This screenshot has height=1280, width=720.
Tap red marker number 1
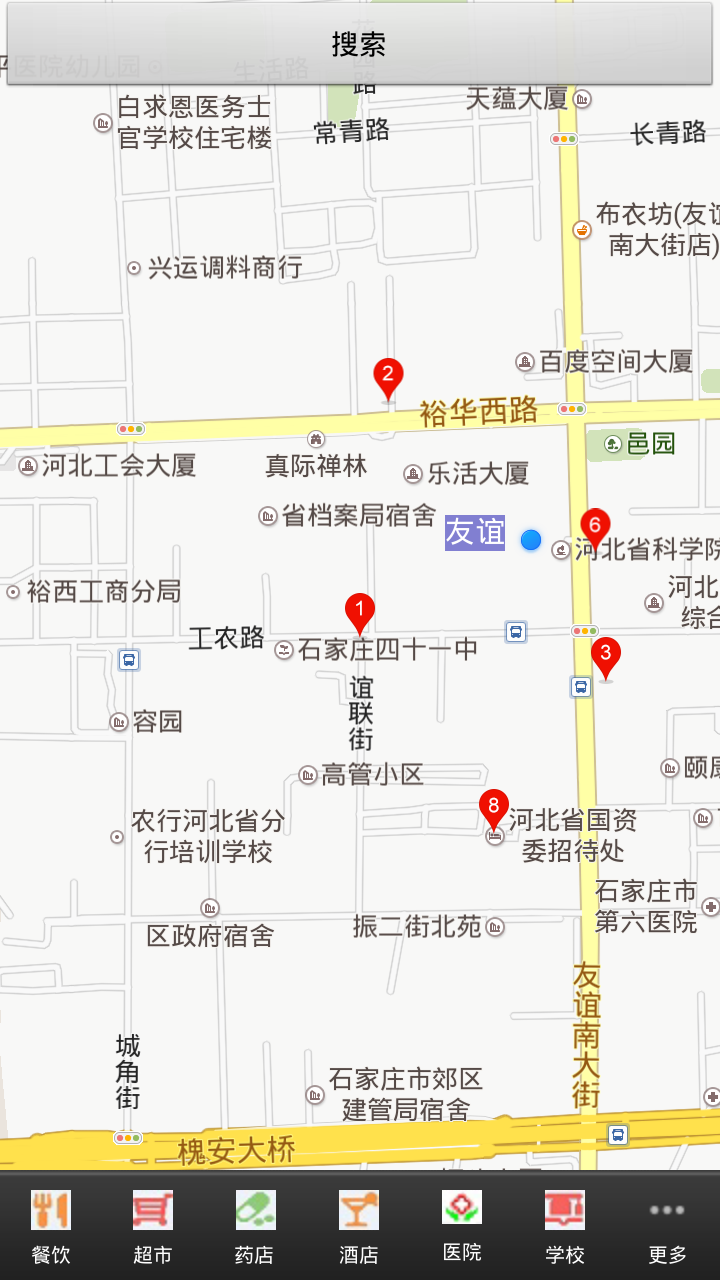click(360, 610)
